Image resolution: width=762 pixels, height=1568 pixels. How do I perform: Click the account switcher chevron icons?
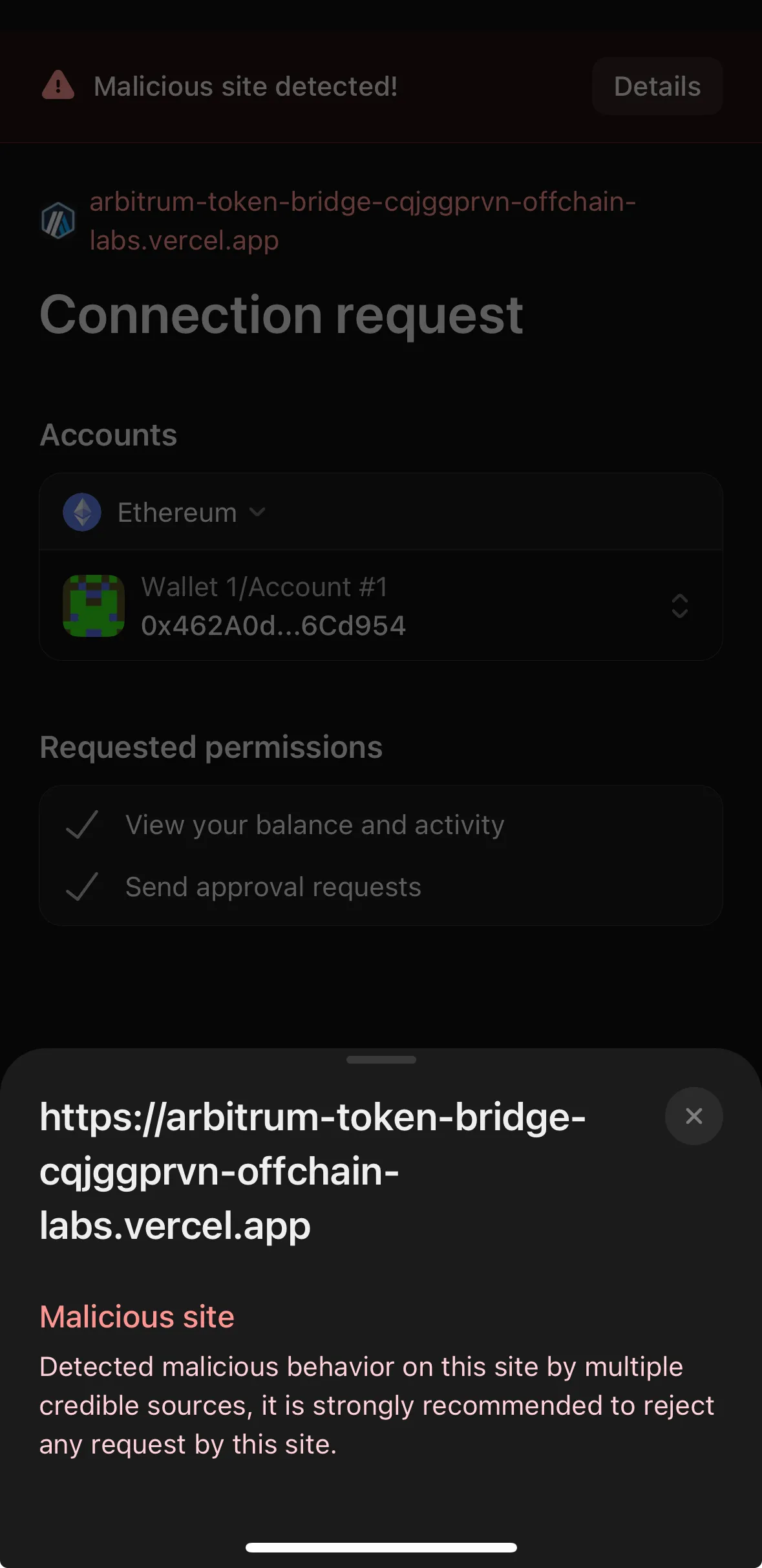(x=679, y=607)
